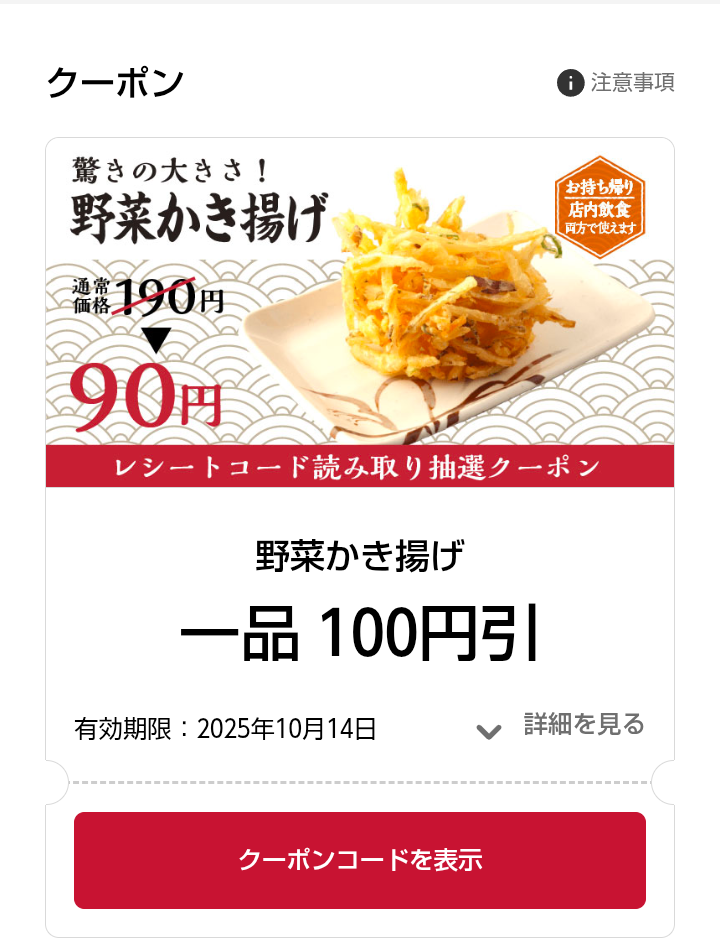Tap the クーポンコードを表示 button
The width and height of the screenshot is (720, 949).
360,860
